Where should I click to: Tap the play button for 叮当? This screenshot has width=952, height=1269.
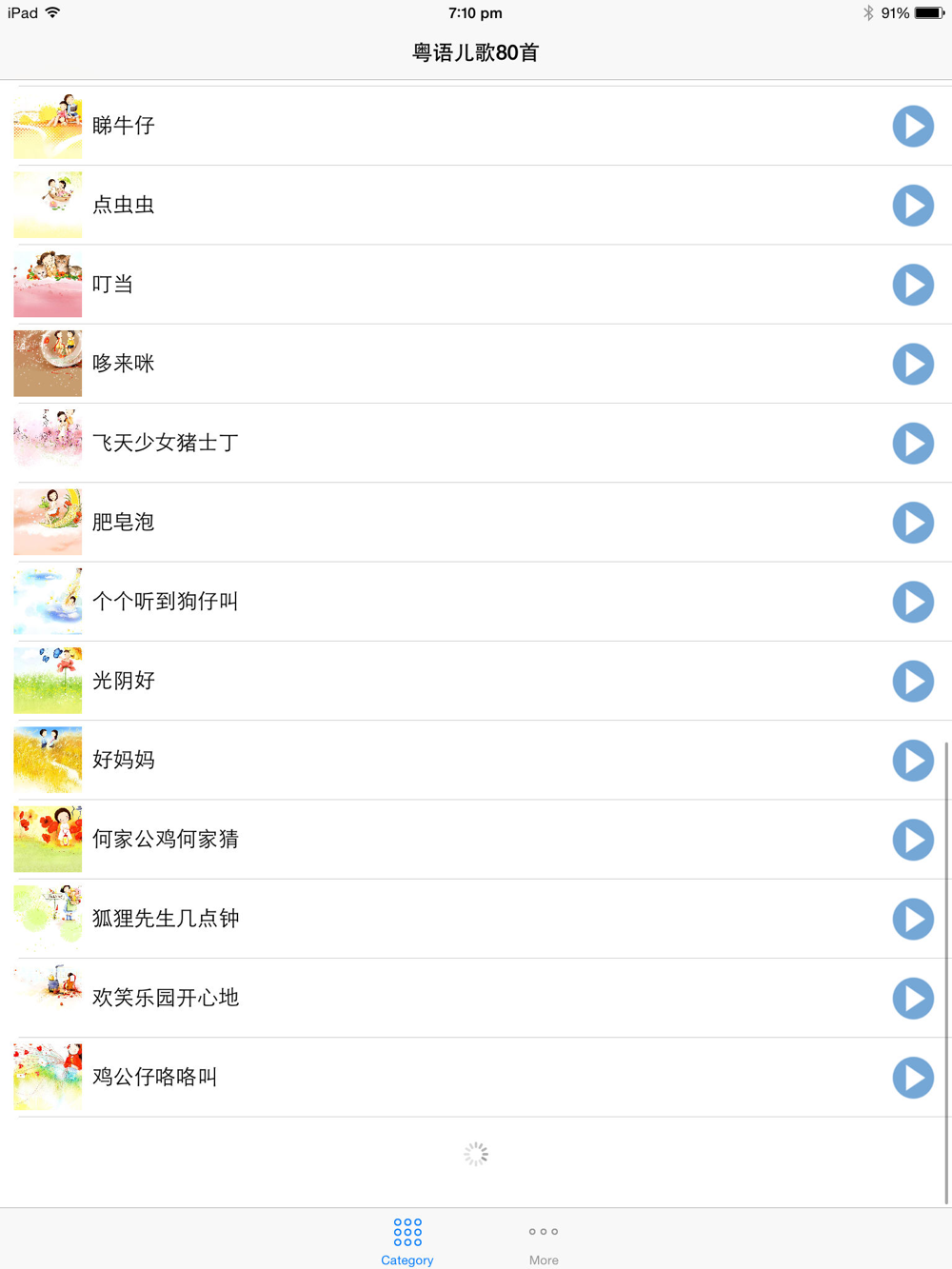pos(913,285)
